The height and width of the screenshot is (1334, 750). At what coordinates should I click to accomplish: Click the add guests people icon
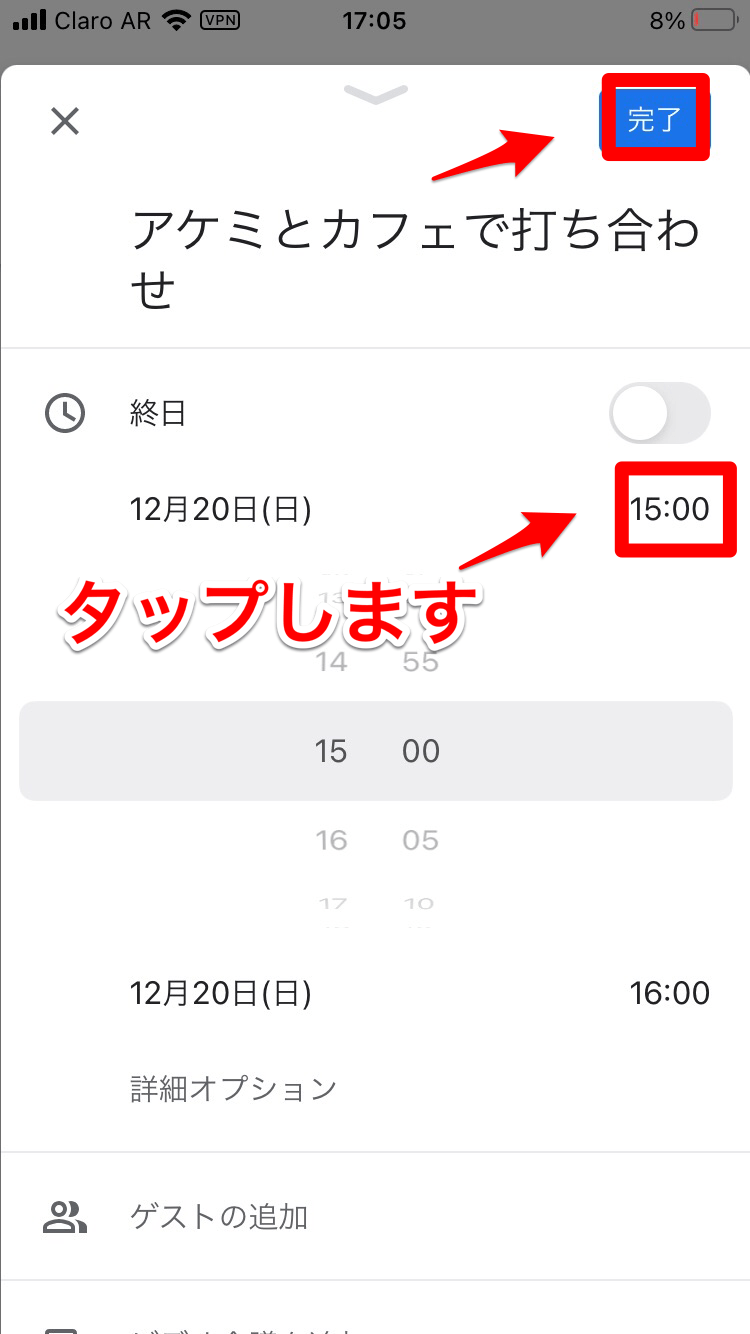coord(64,1216)
